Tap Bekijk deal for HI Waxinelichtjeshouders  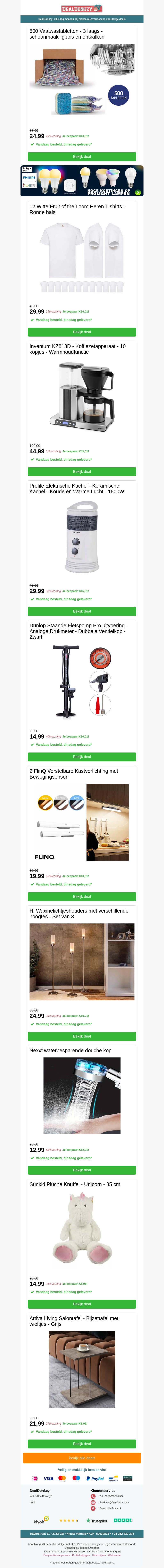pos(82,1036)
